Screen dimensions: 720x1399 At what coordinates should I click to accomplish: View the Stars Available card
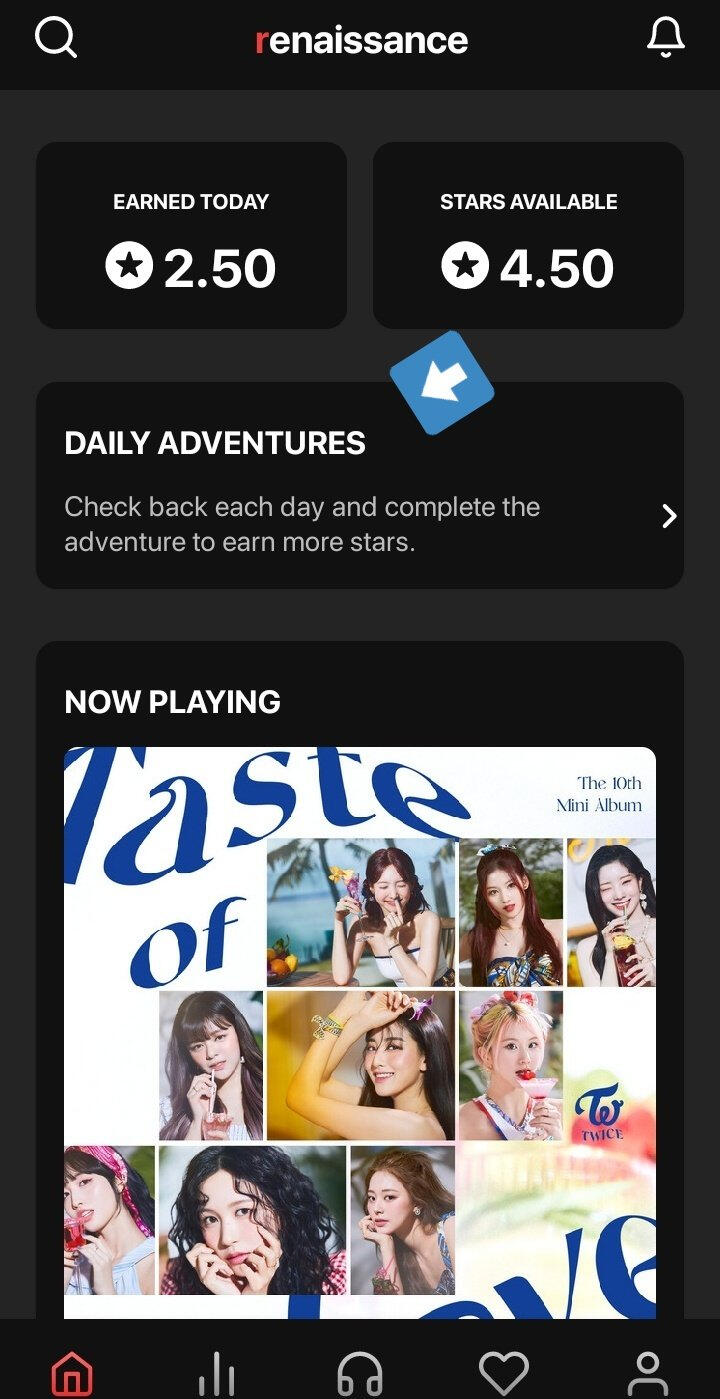point(528,236)
